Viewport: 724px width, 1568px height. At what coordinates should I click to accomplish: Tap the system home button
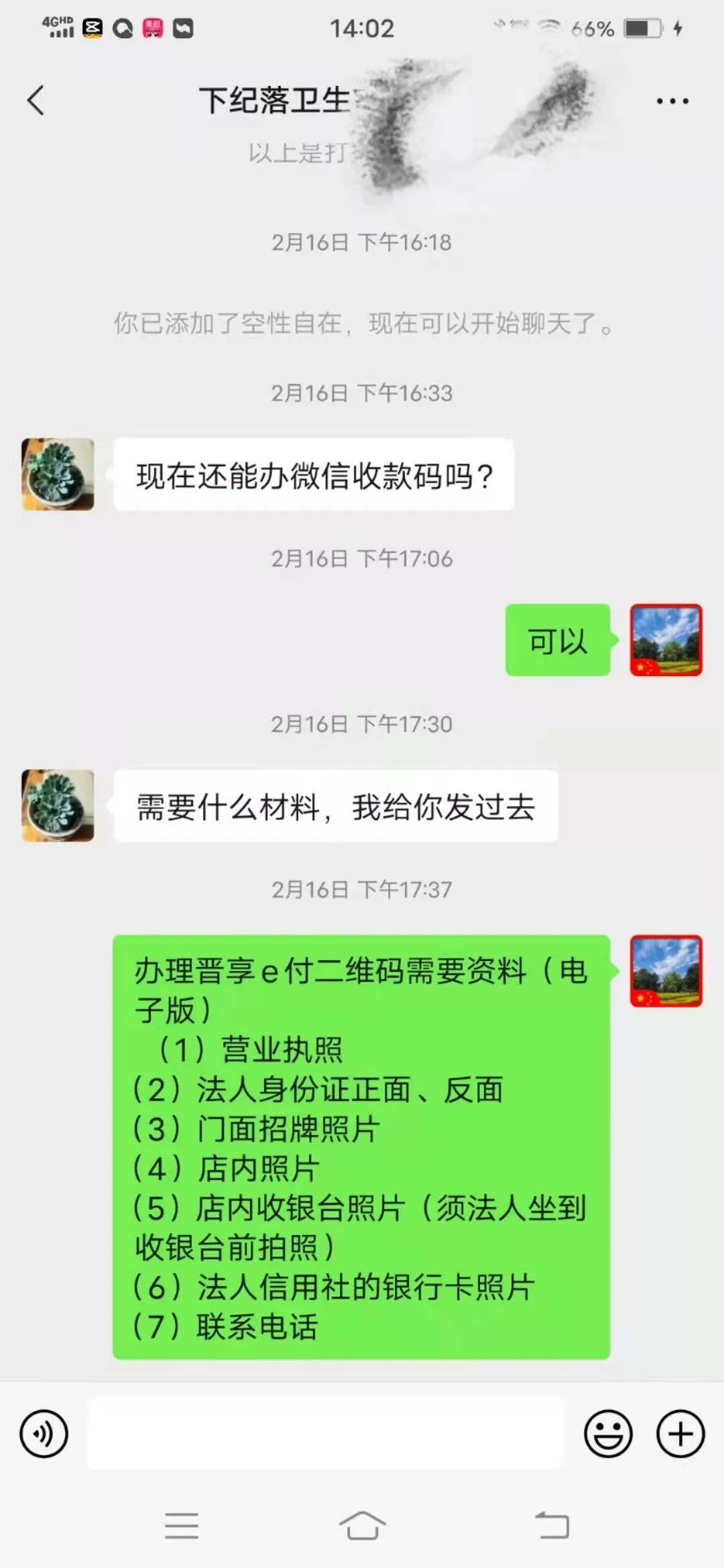[362, 1526]
